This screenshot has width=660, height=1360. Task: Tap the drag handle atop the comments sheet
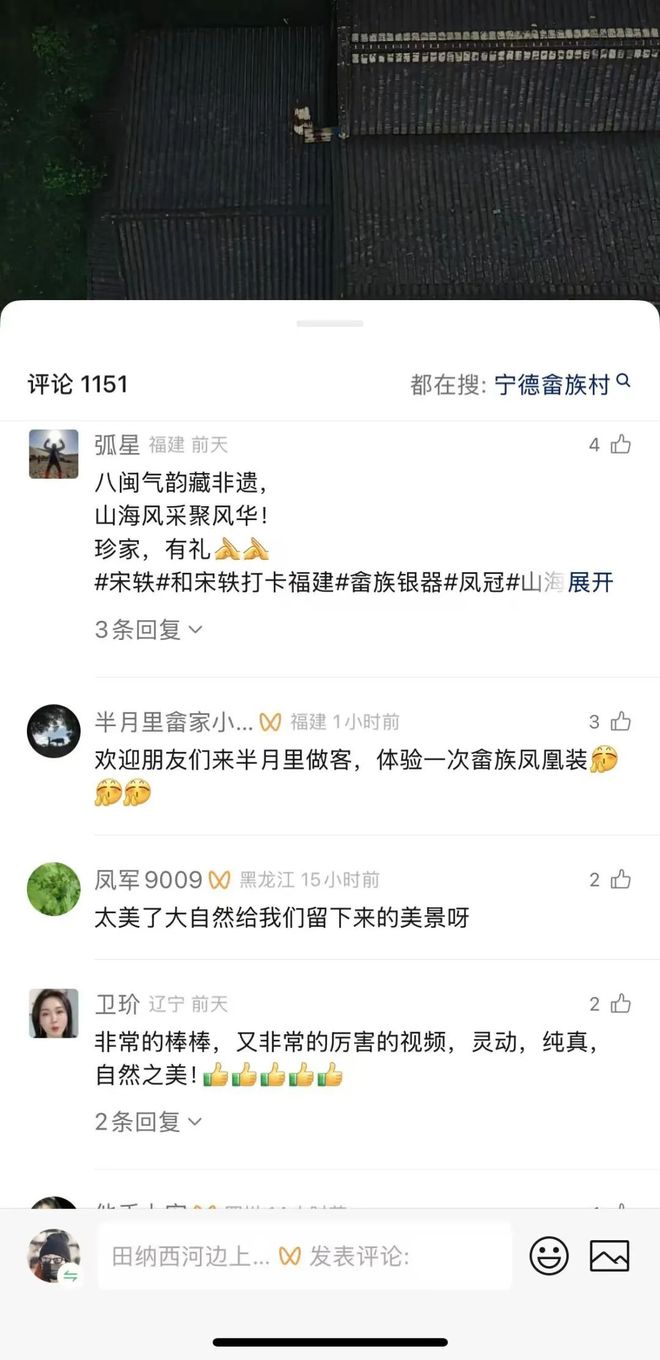pyautogui.click(x=330, y=324)
